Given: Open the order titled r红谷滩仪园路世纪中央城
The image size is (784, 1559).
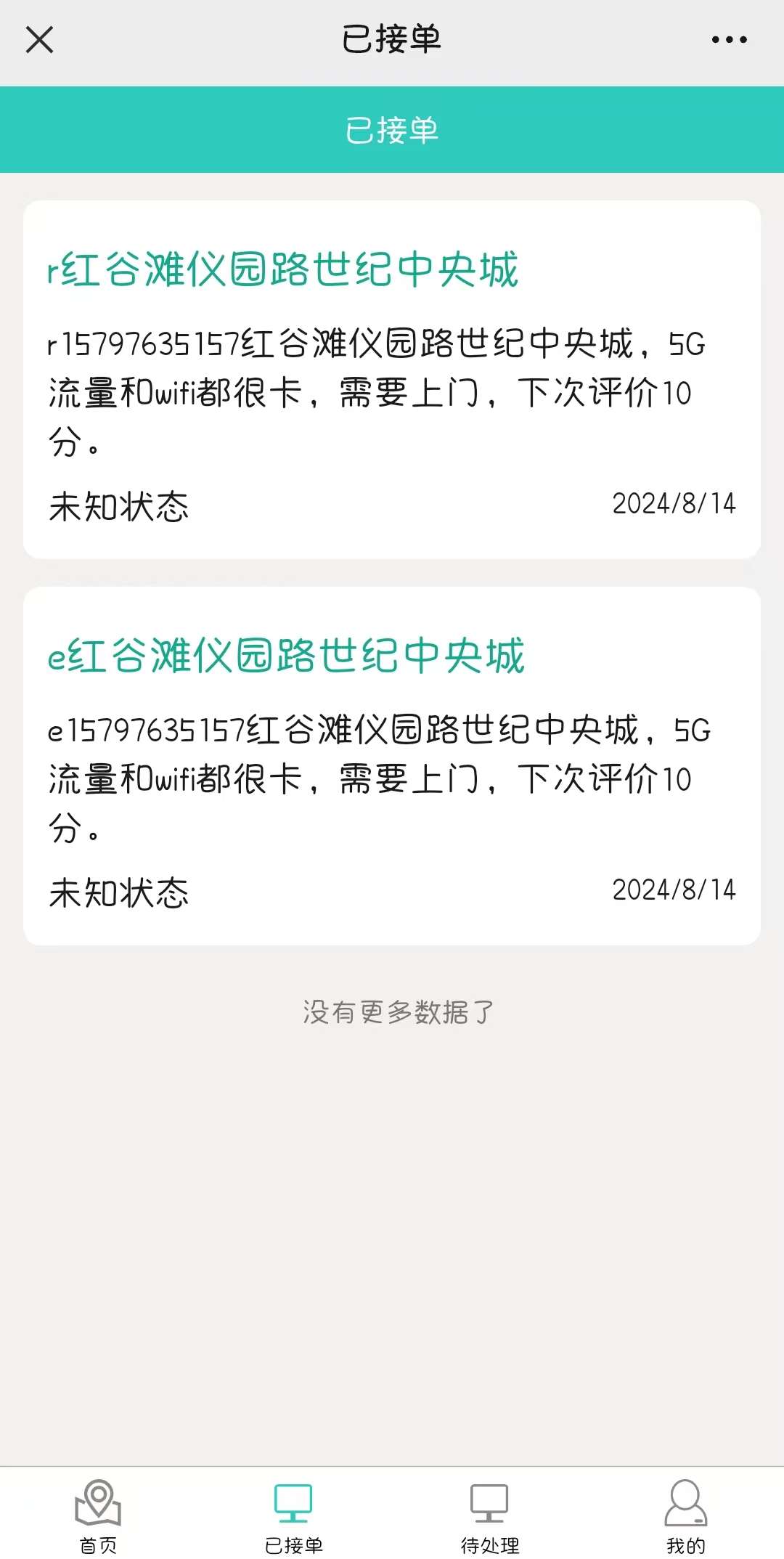Looking at the screenshot, I should pos(392,380).
